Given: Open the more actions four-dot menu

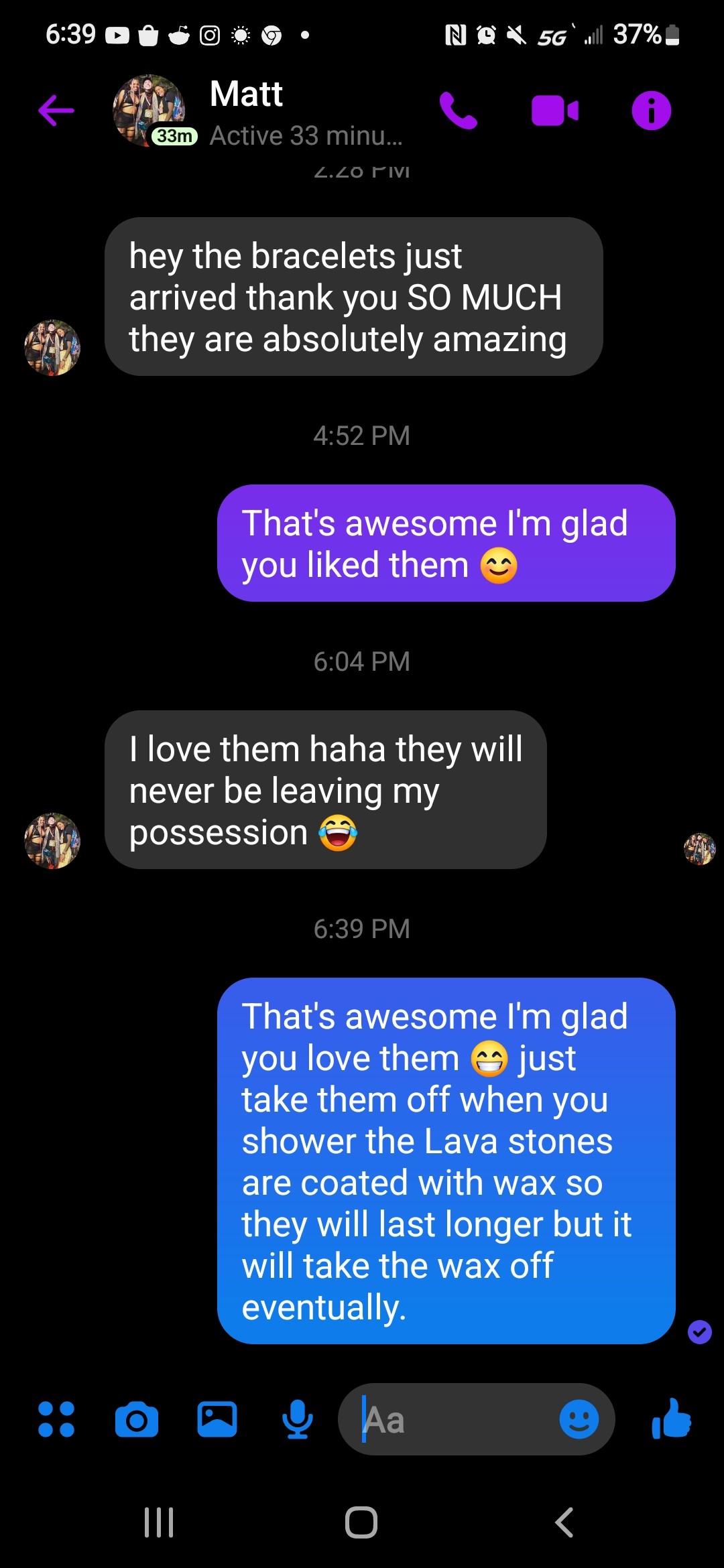Looking at the screenshot, I should [56, 1419].
